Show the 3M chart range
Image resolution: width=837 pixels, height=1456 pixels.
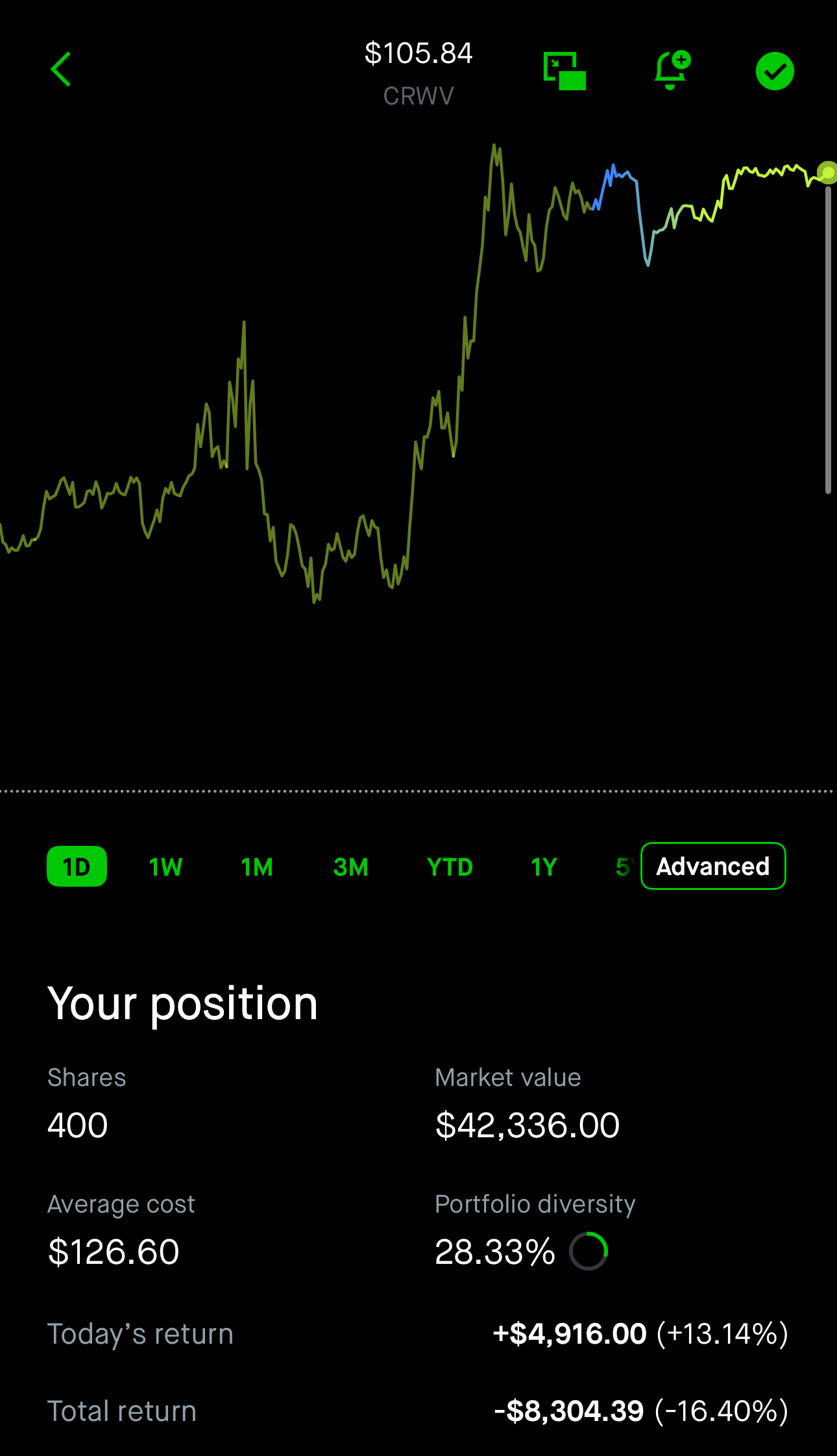(350, 867)
